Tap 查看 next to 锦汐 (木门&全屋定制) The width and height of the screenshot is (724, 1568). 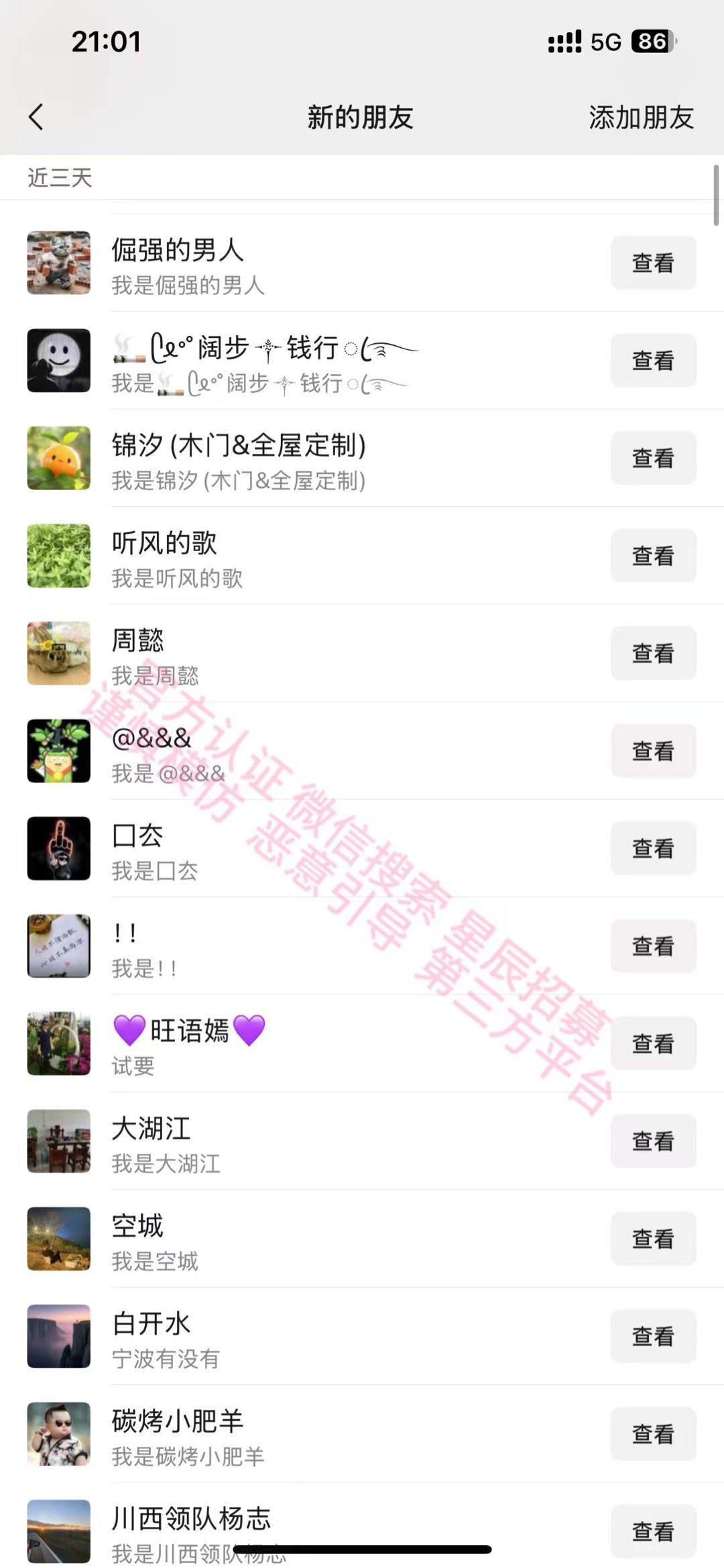tap(652, 458)
